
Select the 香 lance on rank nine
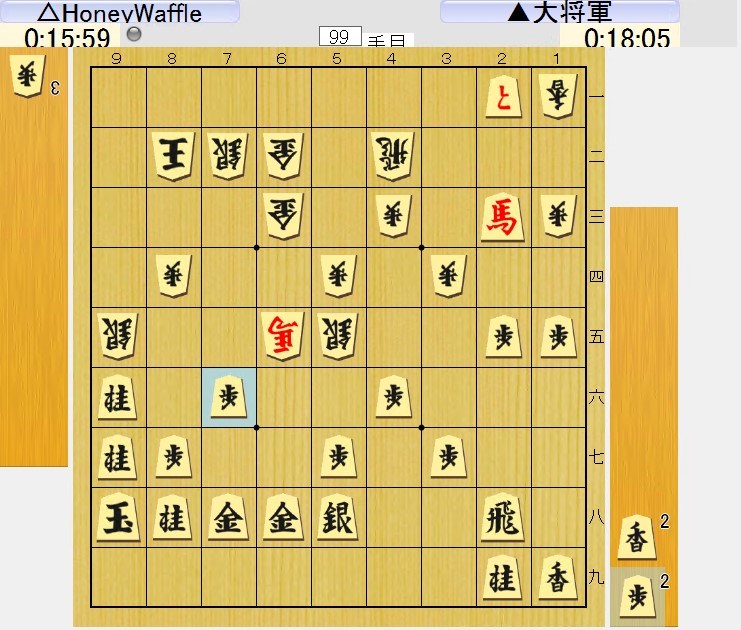pyautogui.click(x=558, y=577)
